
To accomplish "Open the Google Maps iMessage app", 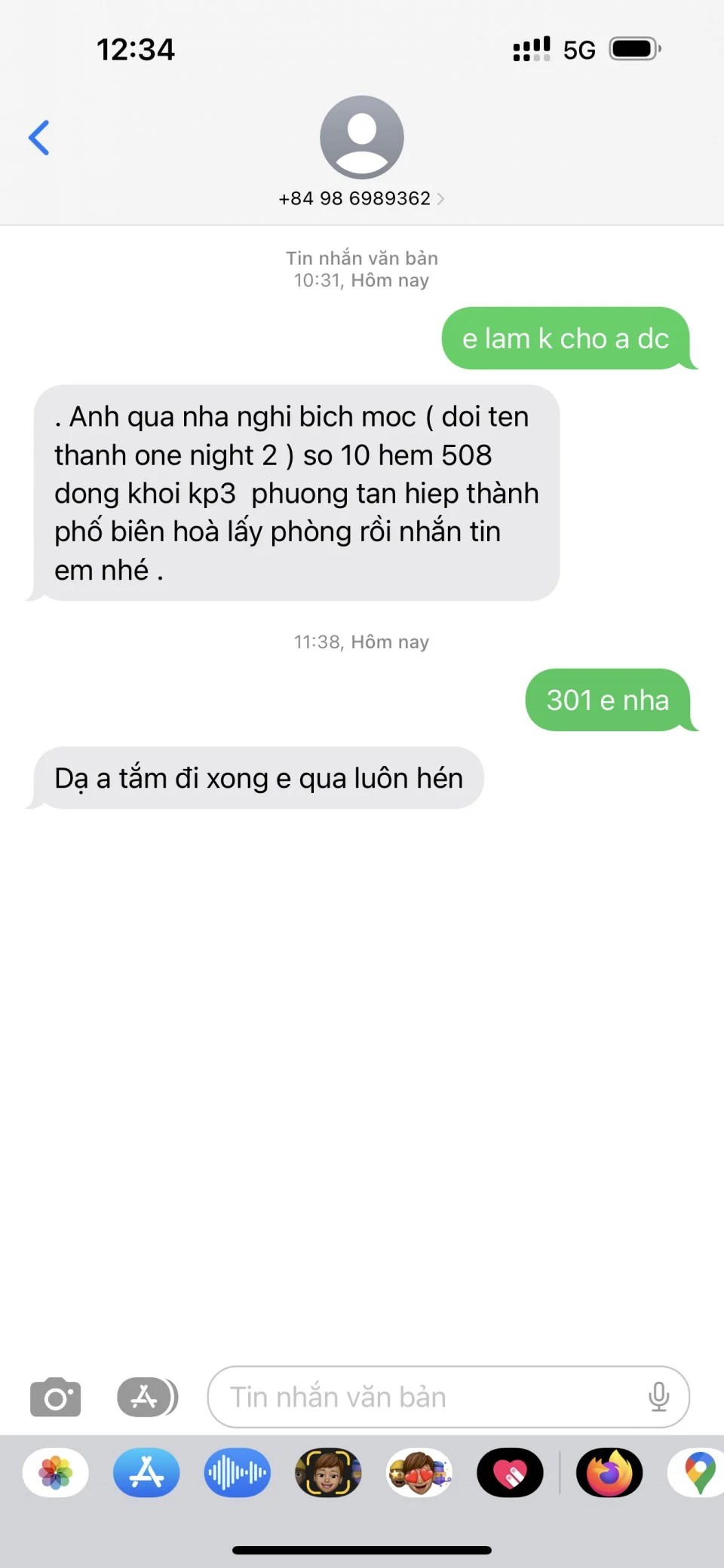I will point(698,1472).
